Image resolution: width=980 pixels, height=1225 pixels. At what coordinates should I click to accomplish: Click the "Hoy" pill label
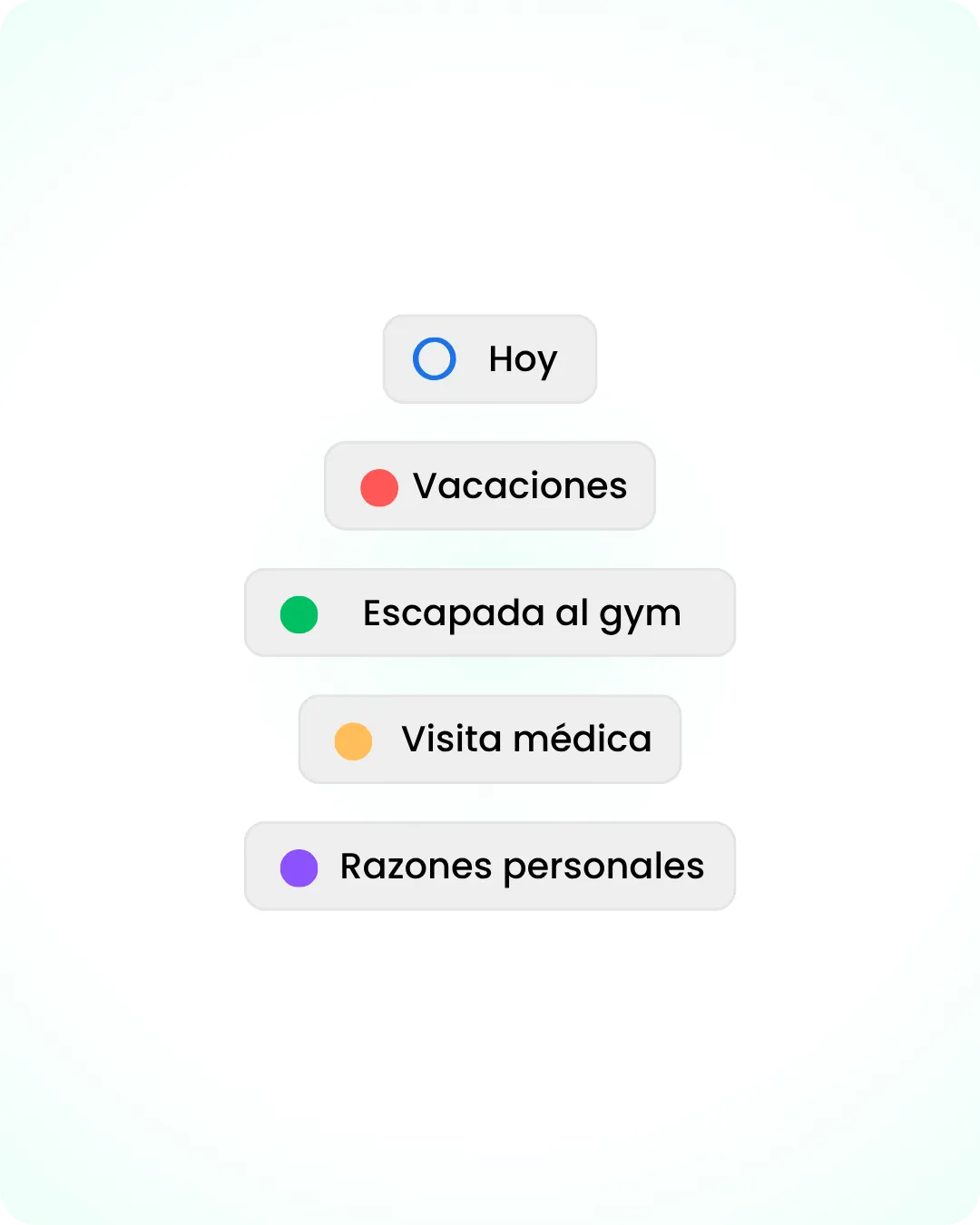click(523, 359)
